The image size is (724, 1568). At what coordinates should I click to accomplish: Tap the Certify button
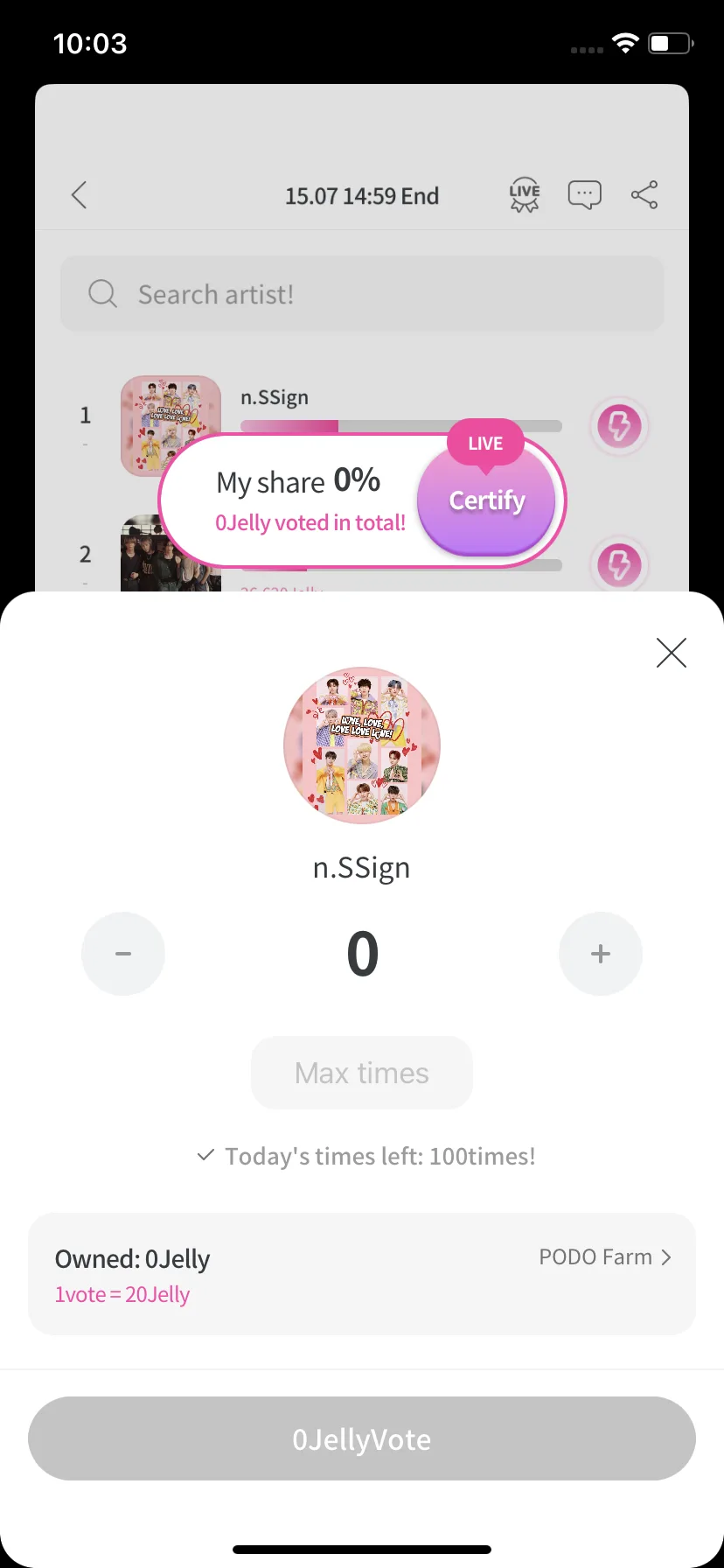[x=486, y=500]
